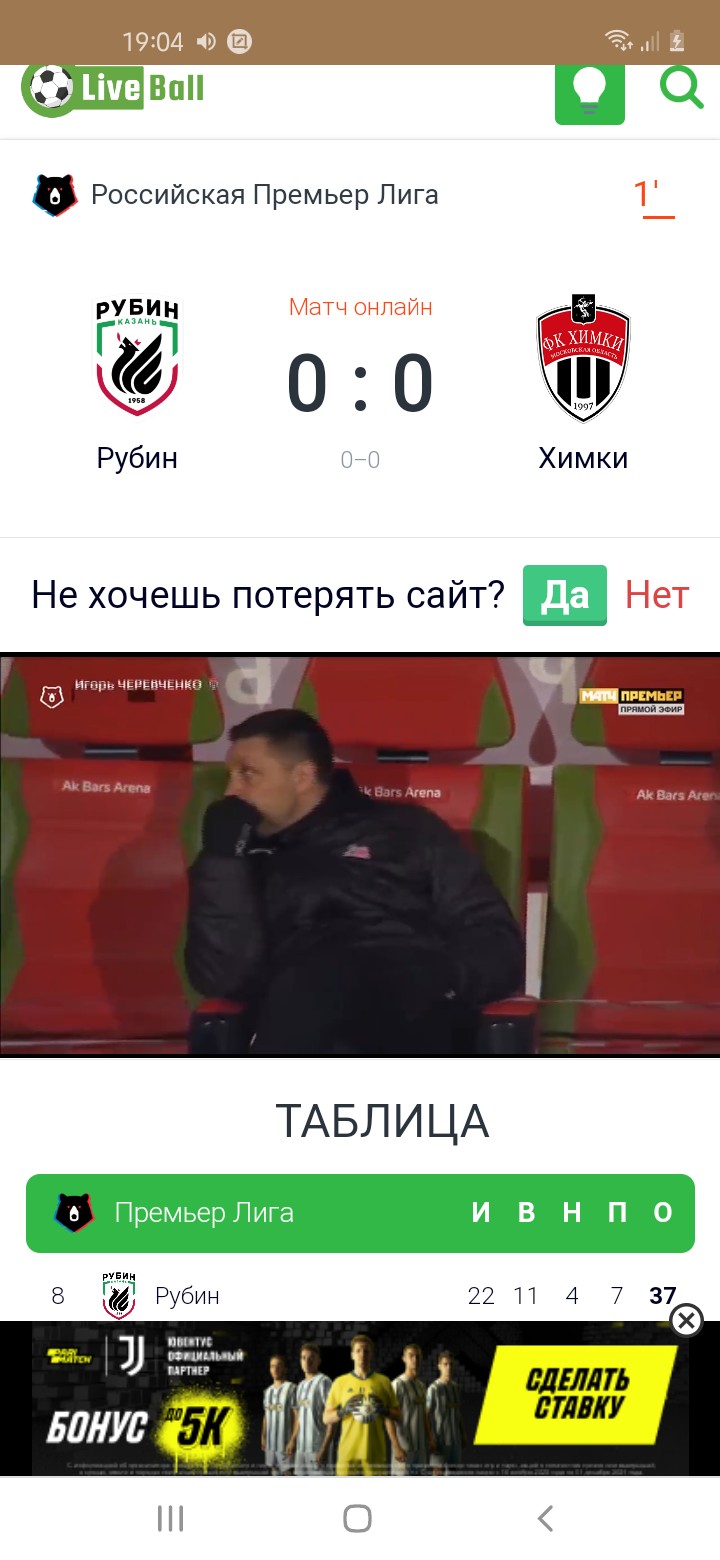Tap the green lightbulb button

(590, 92)
